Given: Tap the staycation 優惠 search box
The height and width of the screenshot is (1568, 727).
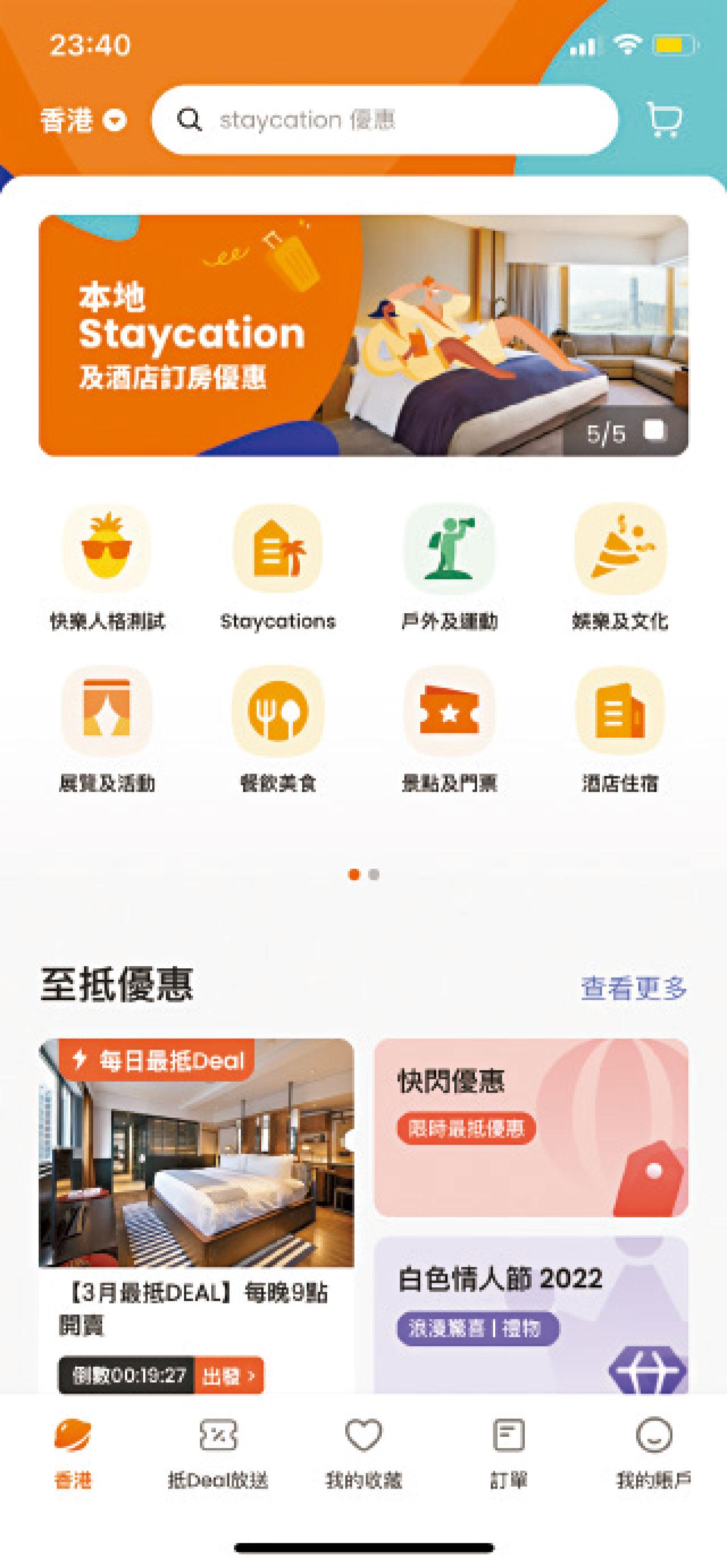Looking at the screenshot, I should (x=385, y=120).
